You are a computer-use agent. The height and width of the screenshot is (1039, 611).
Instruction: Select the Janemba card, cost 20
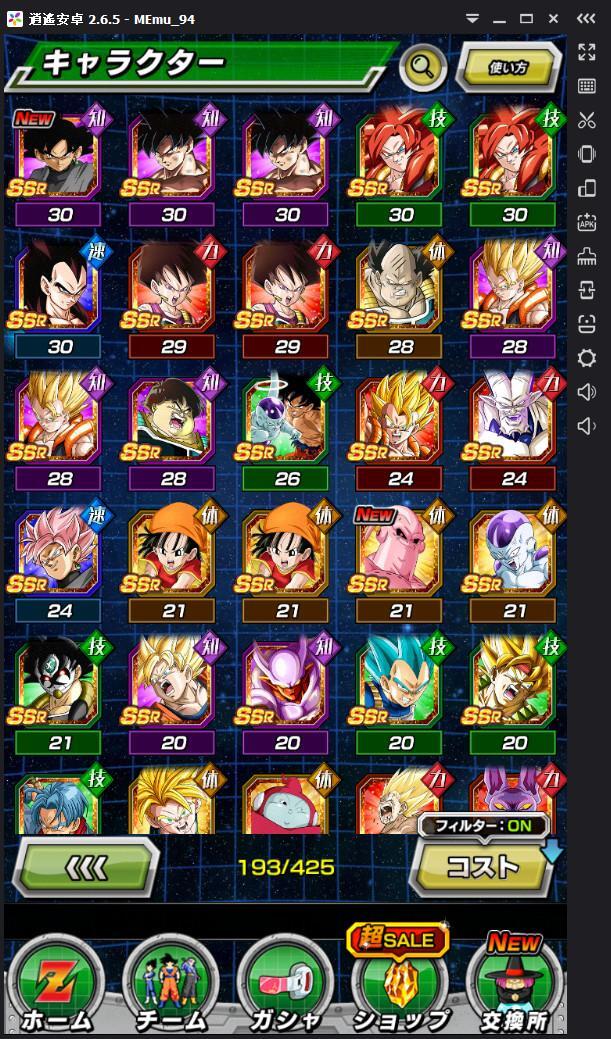[286, 686]
